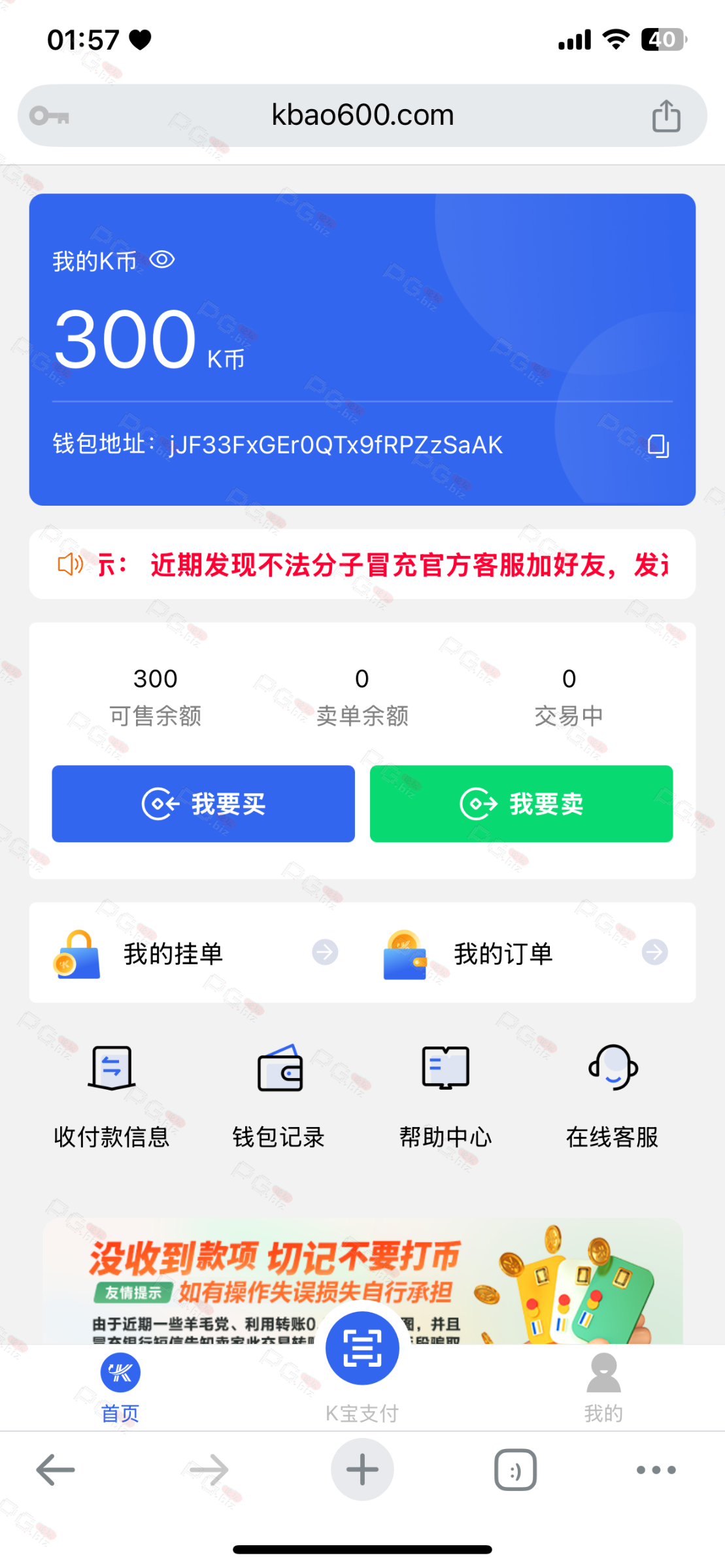View 钱包记录 wallet records
Image resolution: width=725 pixels, height=1568 pixels.
tap(279, 1094)
